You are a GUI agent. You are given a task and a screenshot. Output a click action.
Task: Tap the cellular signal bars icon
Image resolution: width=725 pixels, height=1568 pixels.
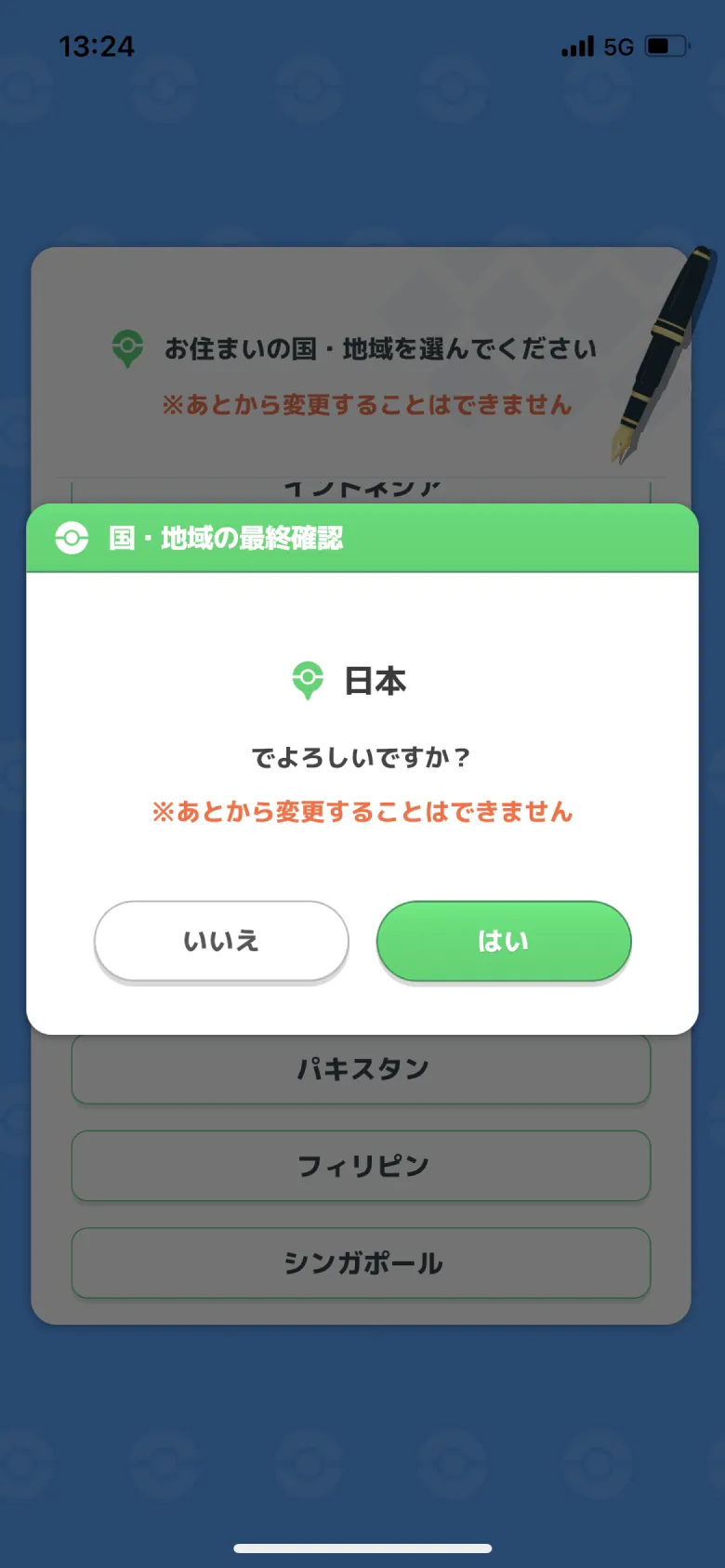(x=576, y=46)
